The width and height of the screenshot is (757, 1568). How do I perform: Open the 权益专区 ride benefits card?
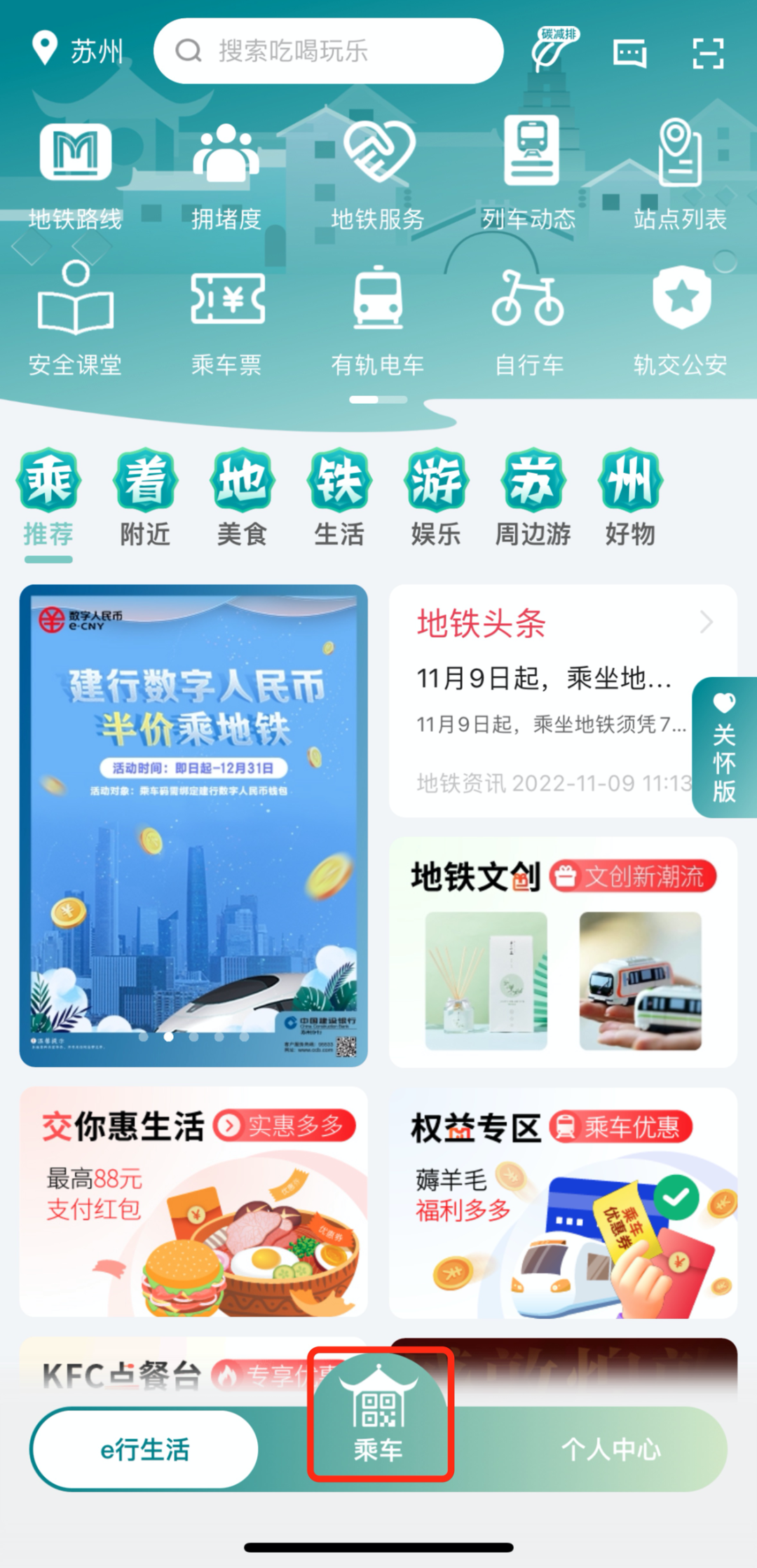click(x=563, y=1203)
